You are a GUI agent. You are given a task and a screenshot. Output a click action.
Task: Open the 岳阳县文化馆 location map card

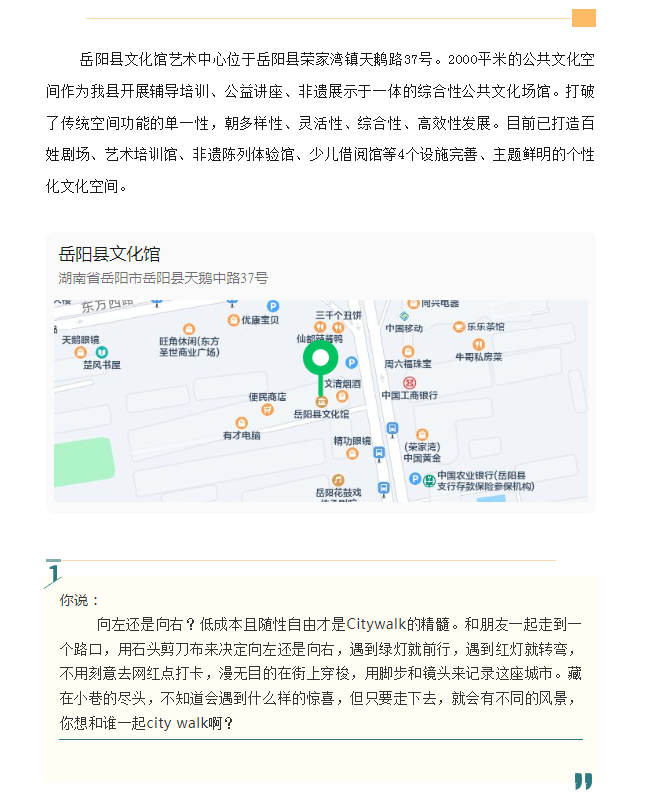[x=320, y=372]
